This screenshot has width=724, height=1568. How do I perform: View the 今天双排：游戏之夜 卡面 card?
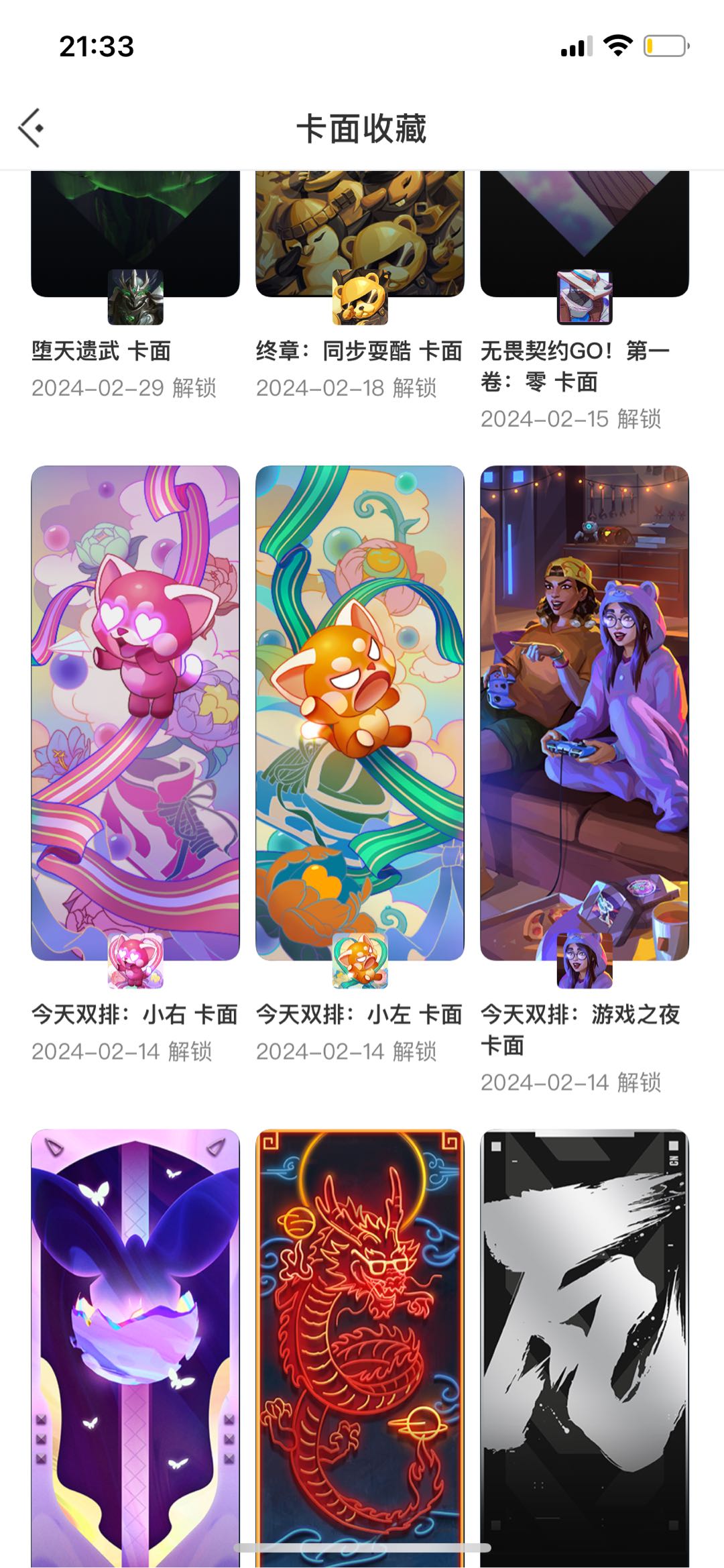[584, 712]
